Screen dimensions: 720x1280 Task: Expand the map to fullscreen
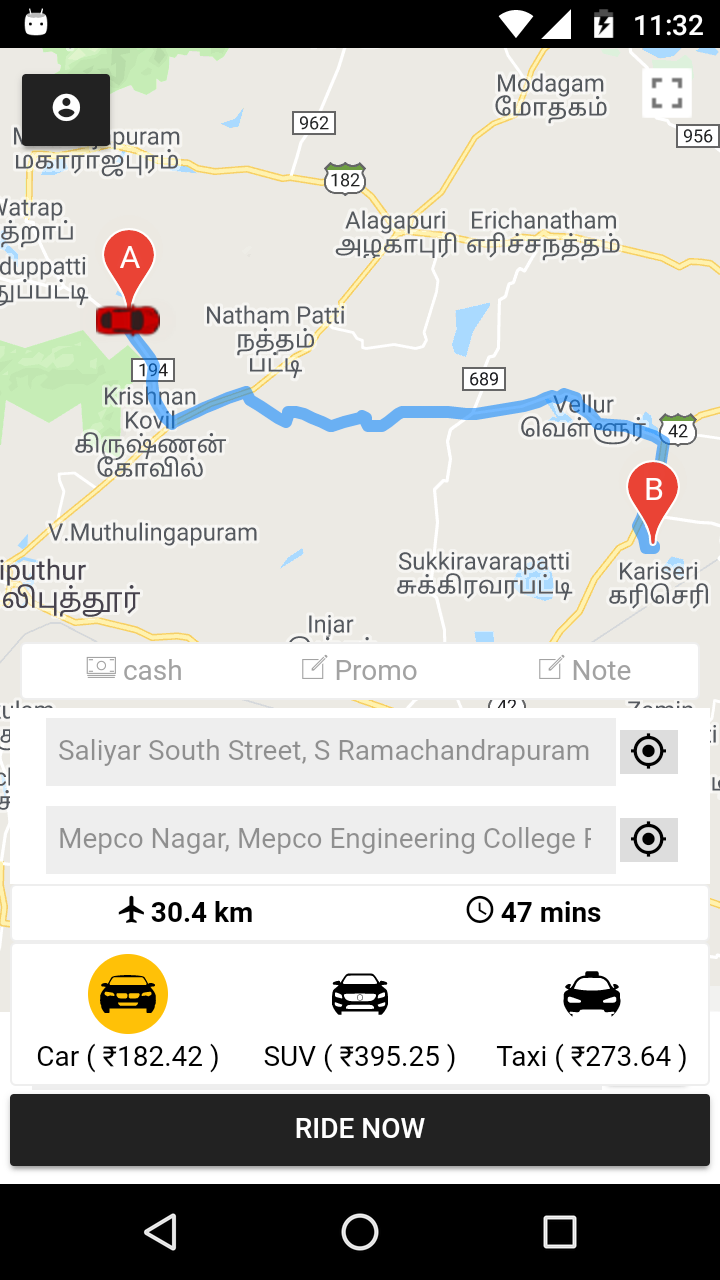667,94
